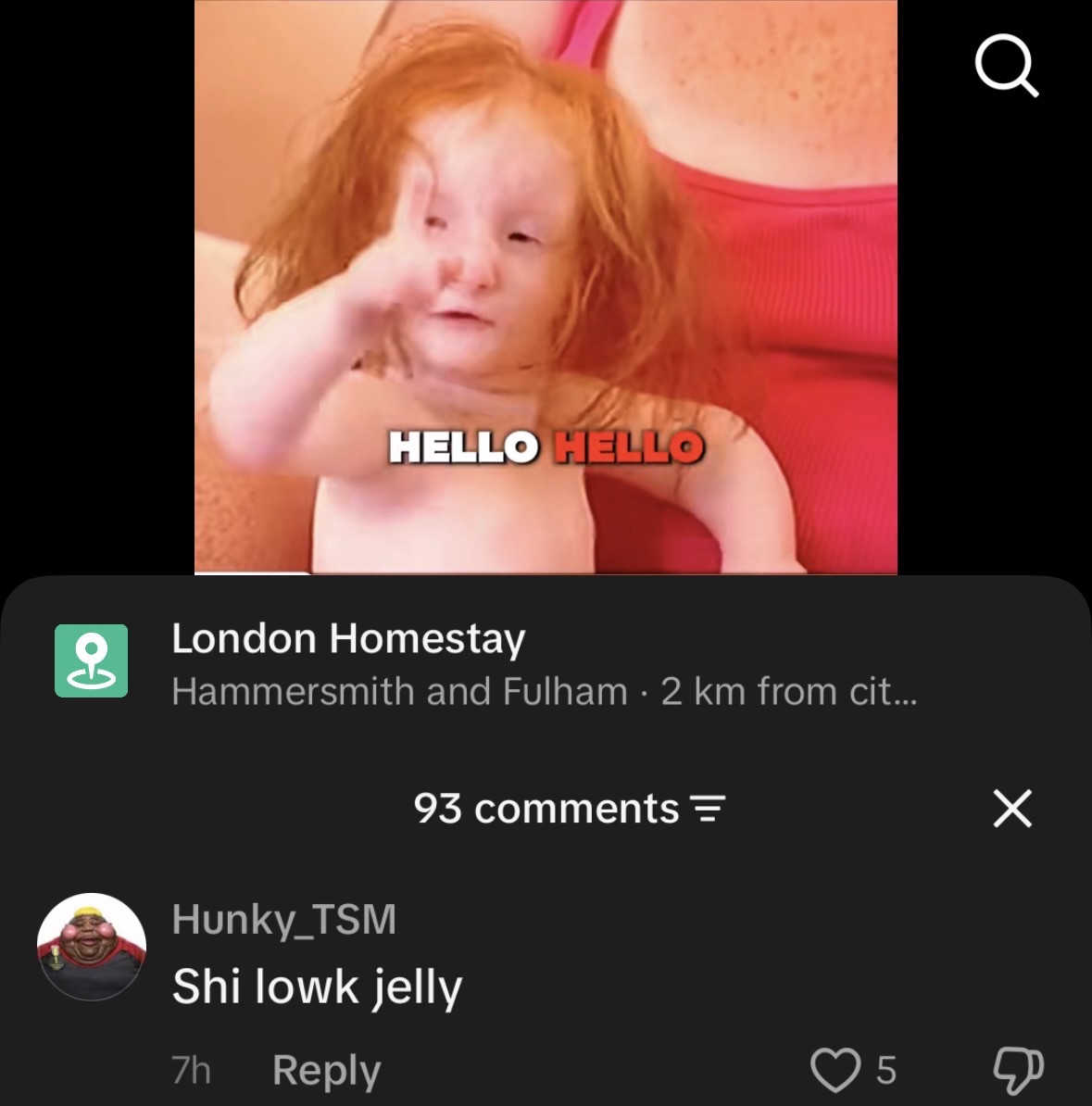Screen dimensions: 1092x1106
Task: Close the comments panel
Action: click(1012, 809)
